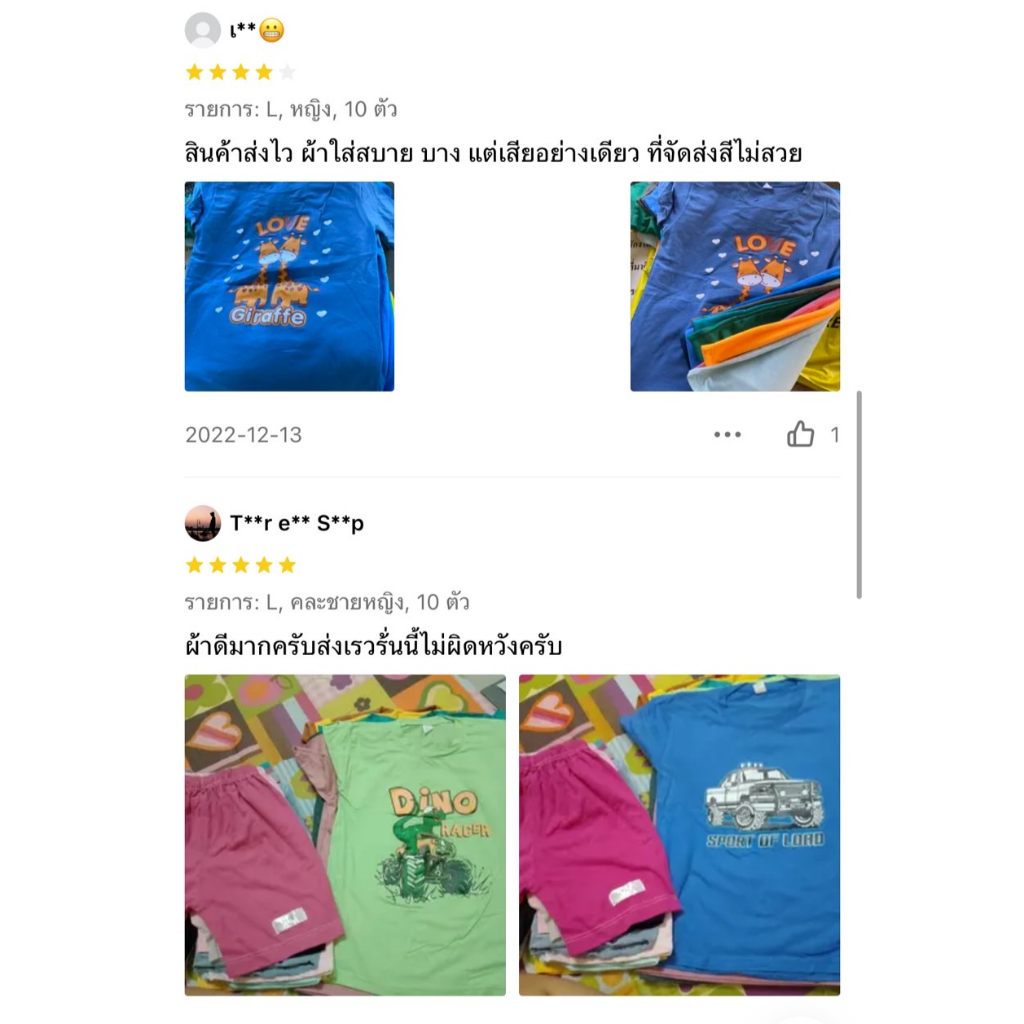Viewport: 1024px width, 1024px height.
Task: Open the green Dino Racer shirt photo
Action: coord(345,835)
